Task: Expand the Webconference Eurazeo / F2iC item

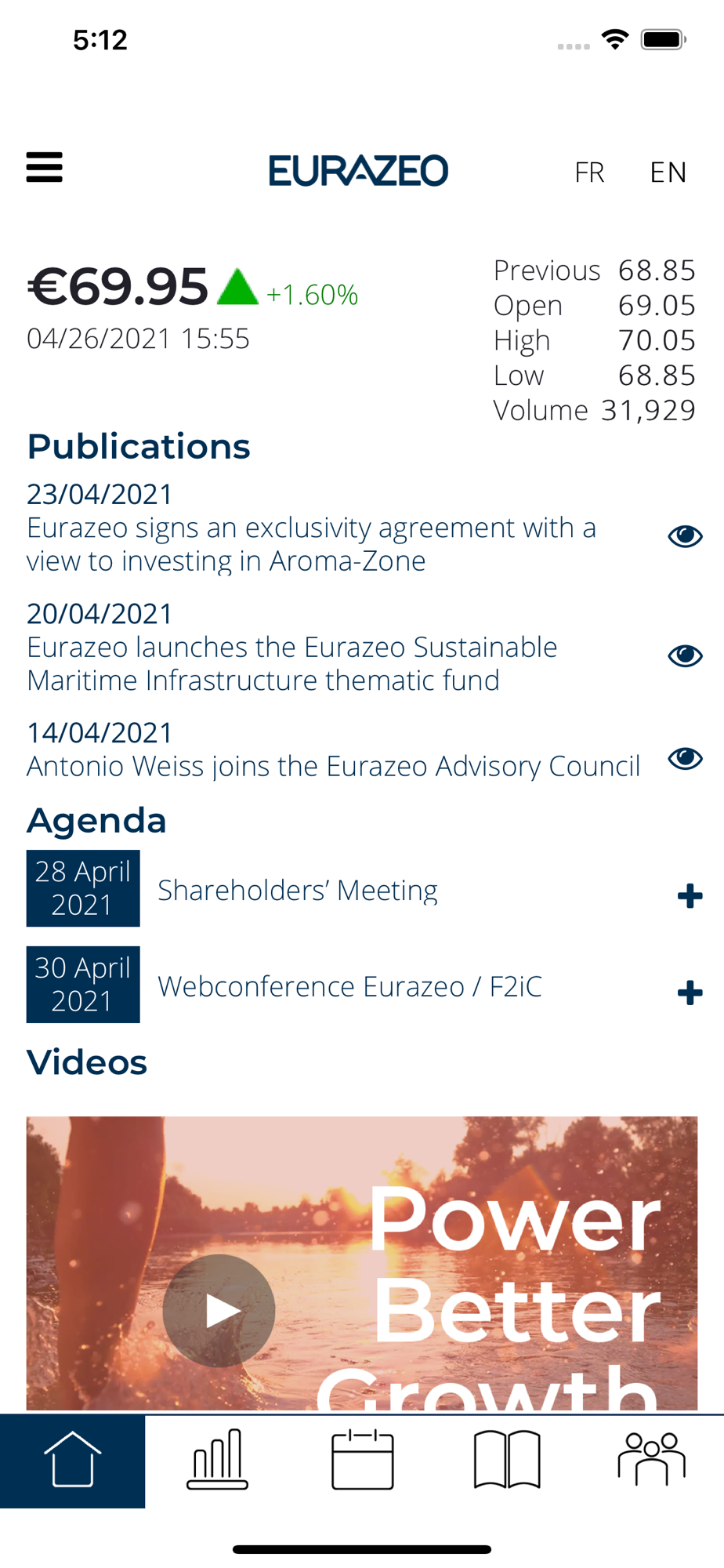Action: tap(690, 993)
